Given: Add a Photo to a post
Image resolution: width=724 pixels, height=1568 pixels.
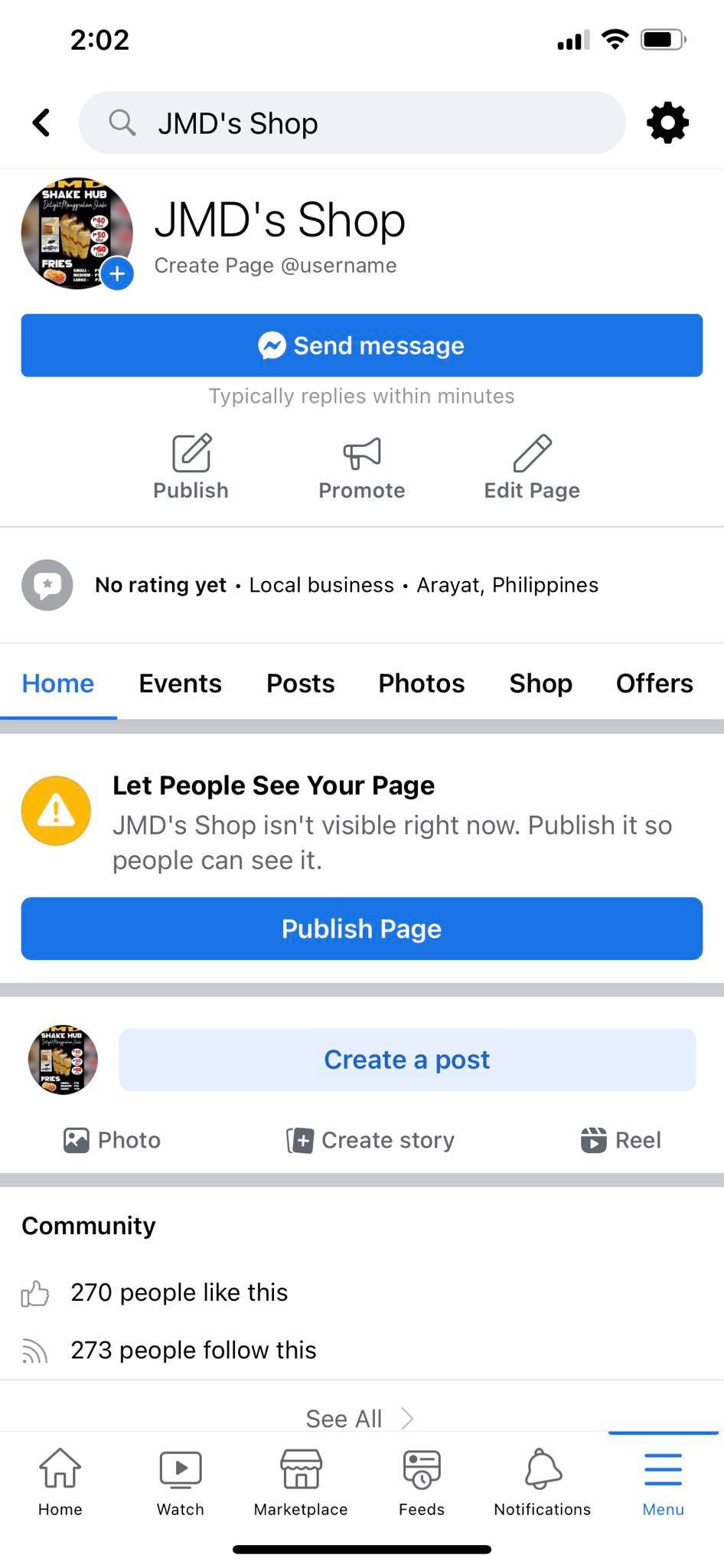Looking at the screenshot, I should click(113, 1140).
